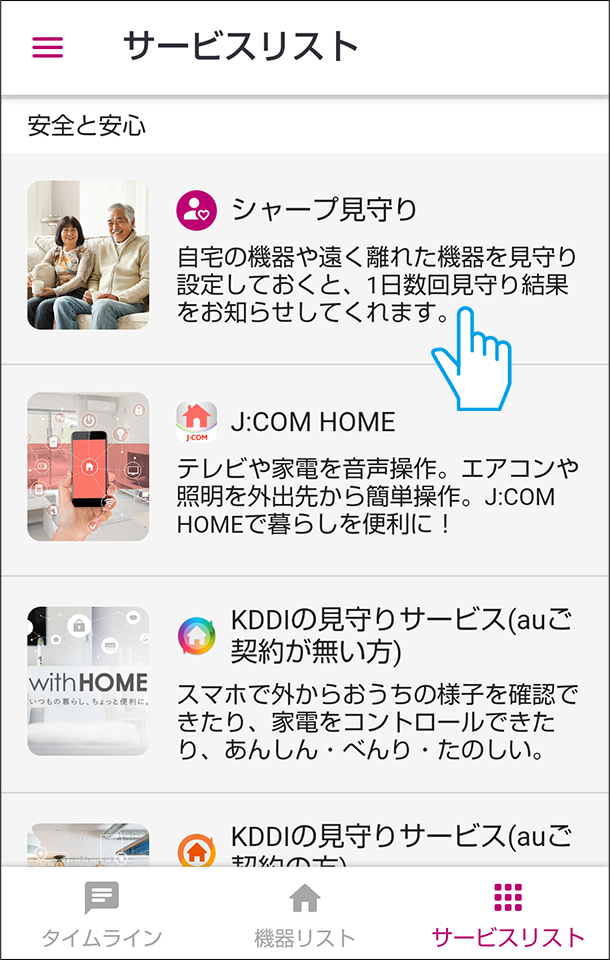Viewport: 610px width, 960px height.
Task: Select the サービスリスト tab
Action: pyautogui.click(x=508, y=914)
